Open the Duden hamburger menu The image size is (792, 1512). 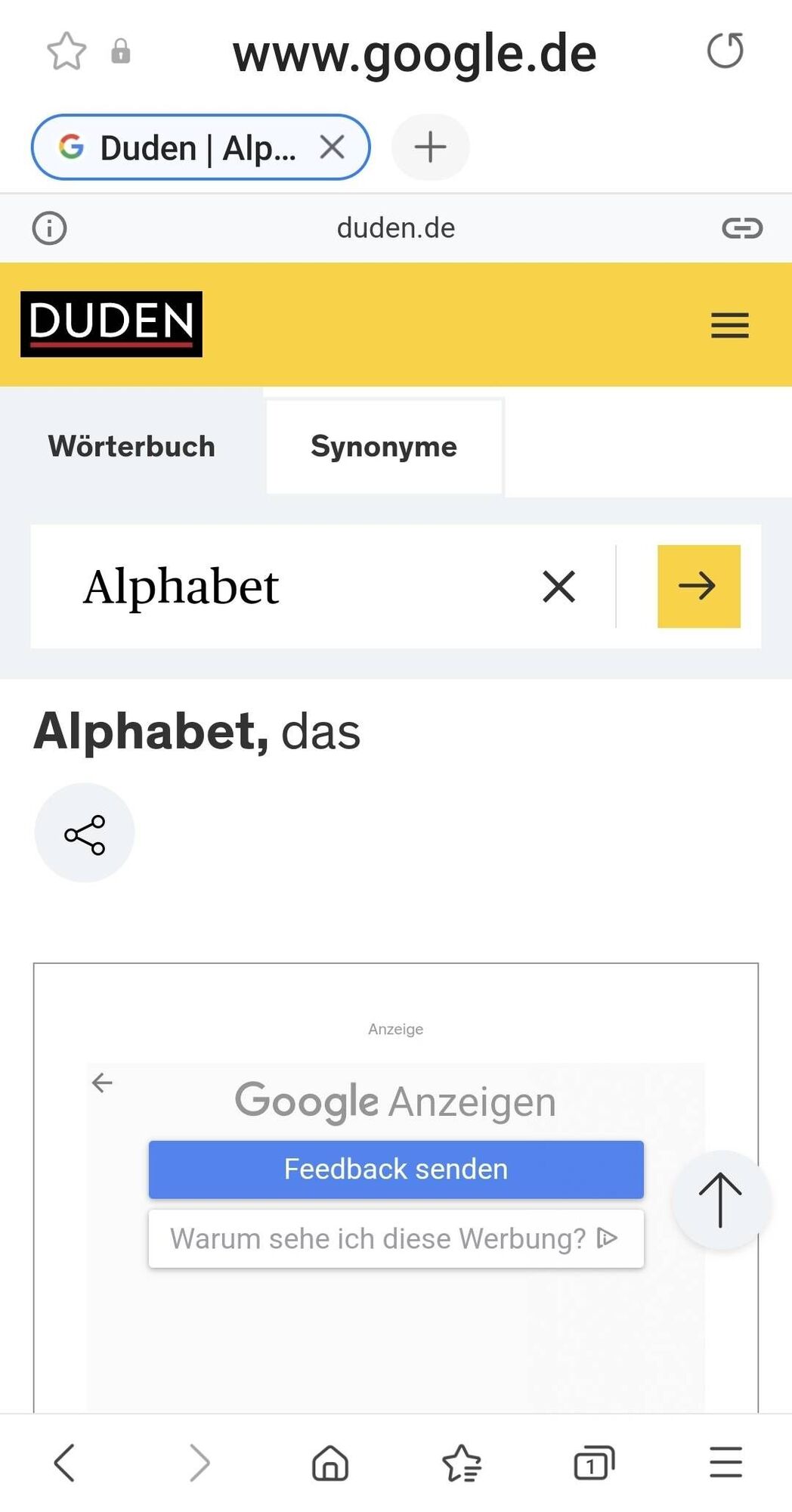coord(729,325)
